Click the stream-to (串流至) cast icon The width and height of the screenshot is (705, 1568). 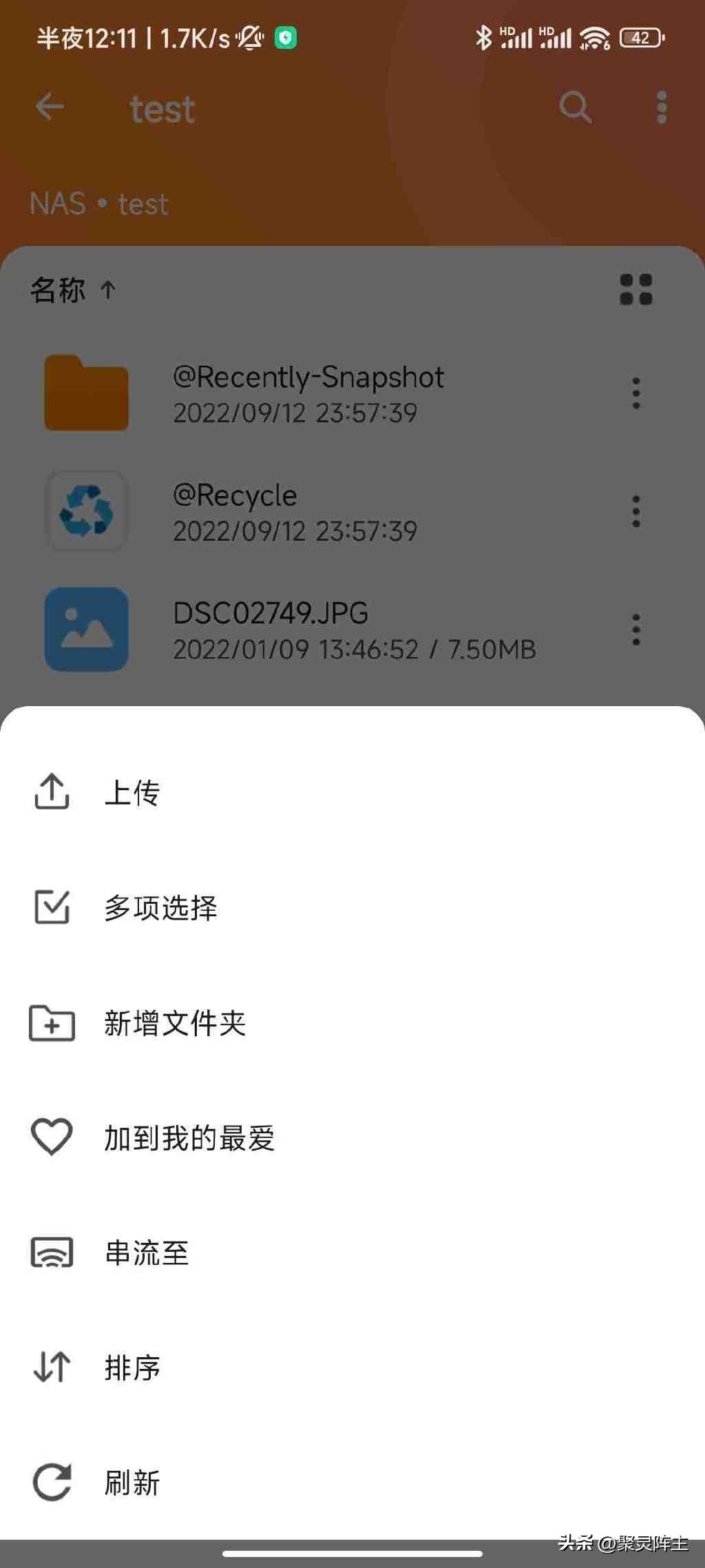52,1253
